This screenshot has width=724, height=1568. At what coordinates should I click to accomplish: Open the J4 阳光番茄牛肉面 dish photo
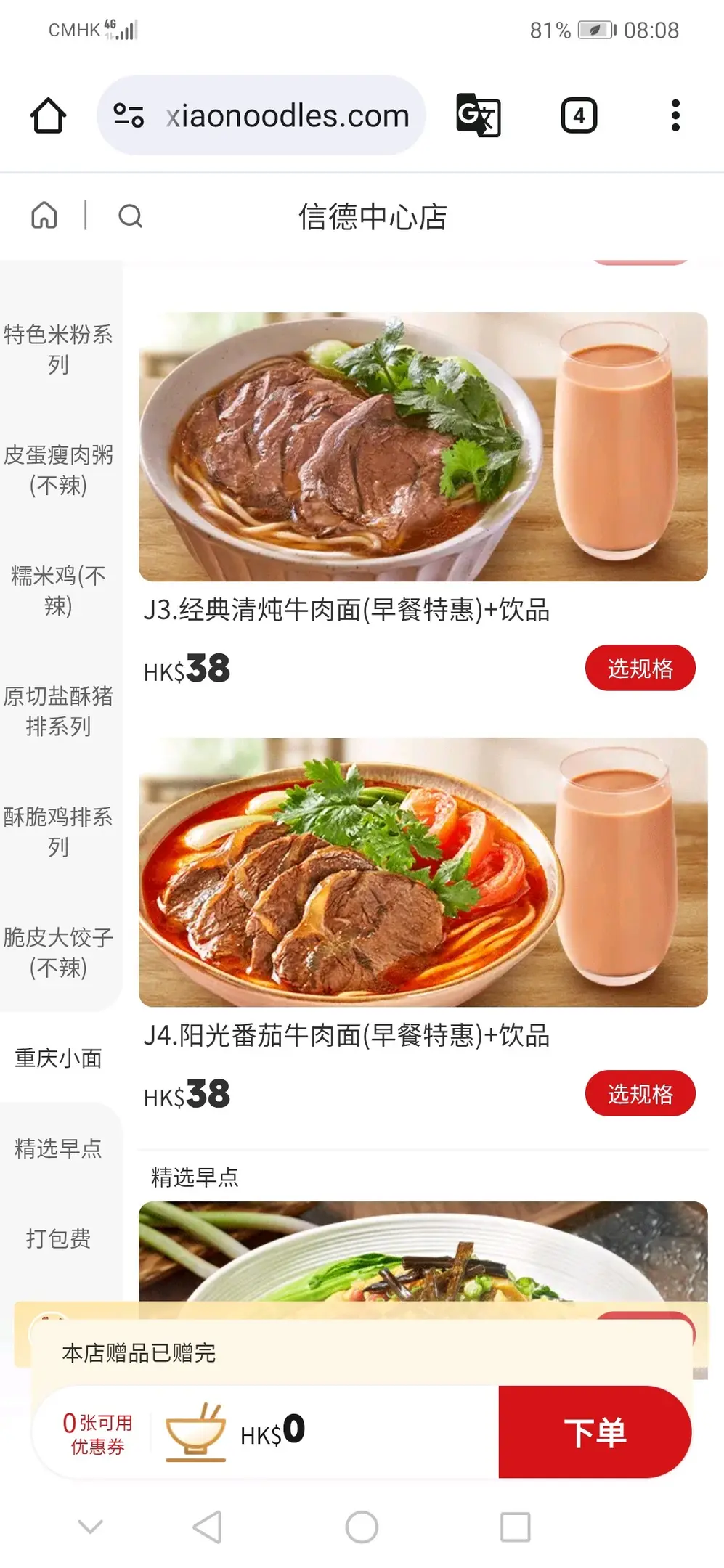[x=423, y=872]
